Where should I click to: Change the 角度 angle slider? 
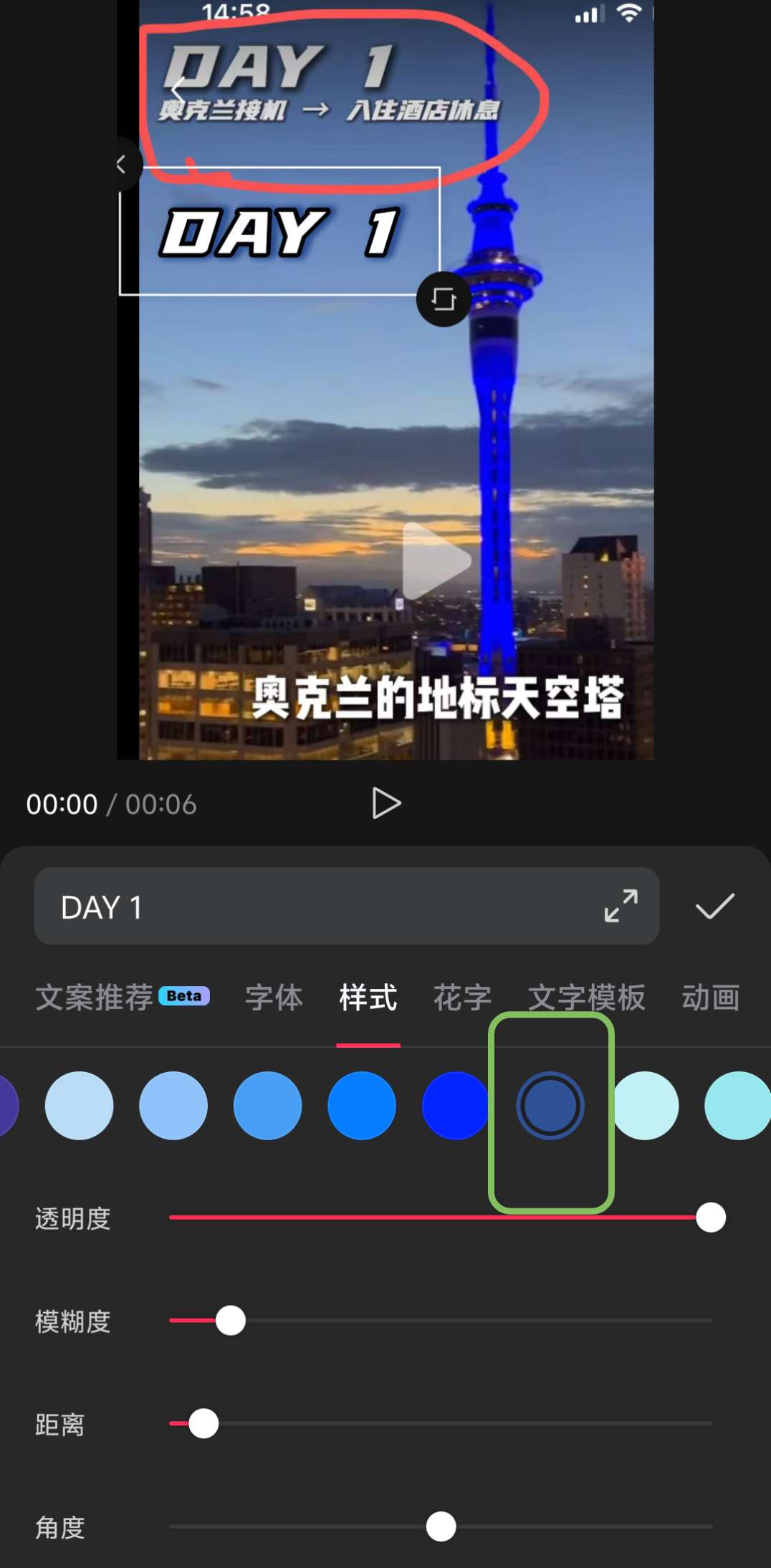click(x=441, y=1526)
